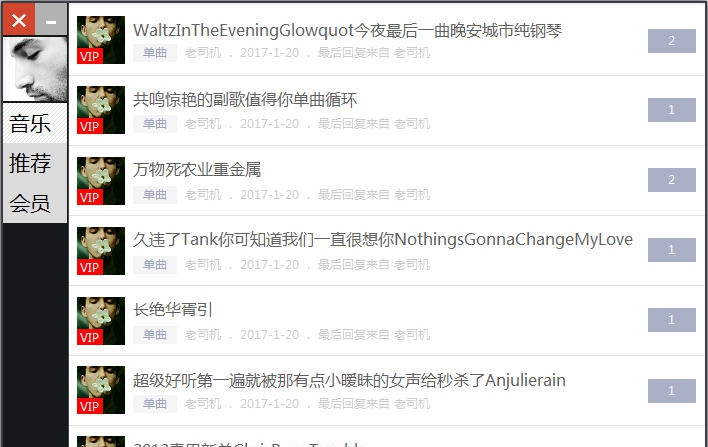The width and height of the screenshot is (708, 447).
Task: Open the 音乐 section
Action: coord(31,124)
